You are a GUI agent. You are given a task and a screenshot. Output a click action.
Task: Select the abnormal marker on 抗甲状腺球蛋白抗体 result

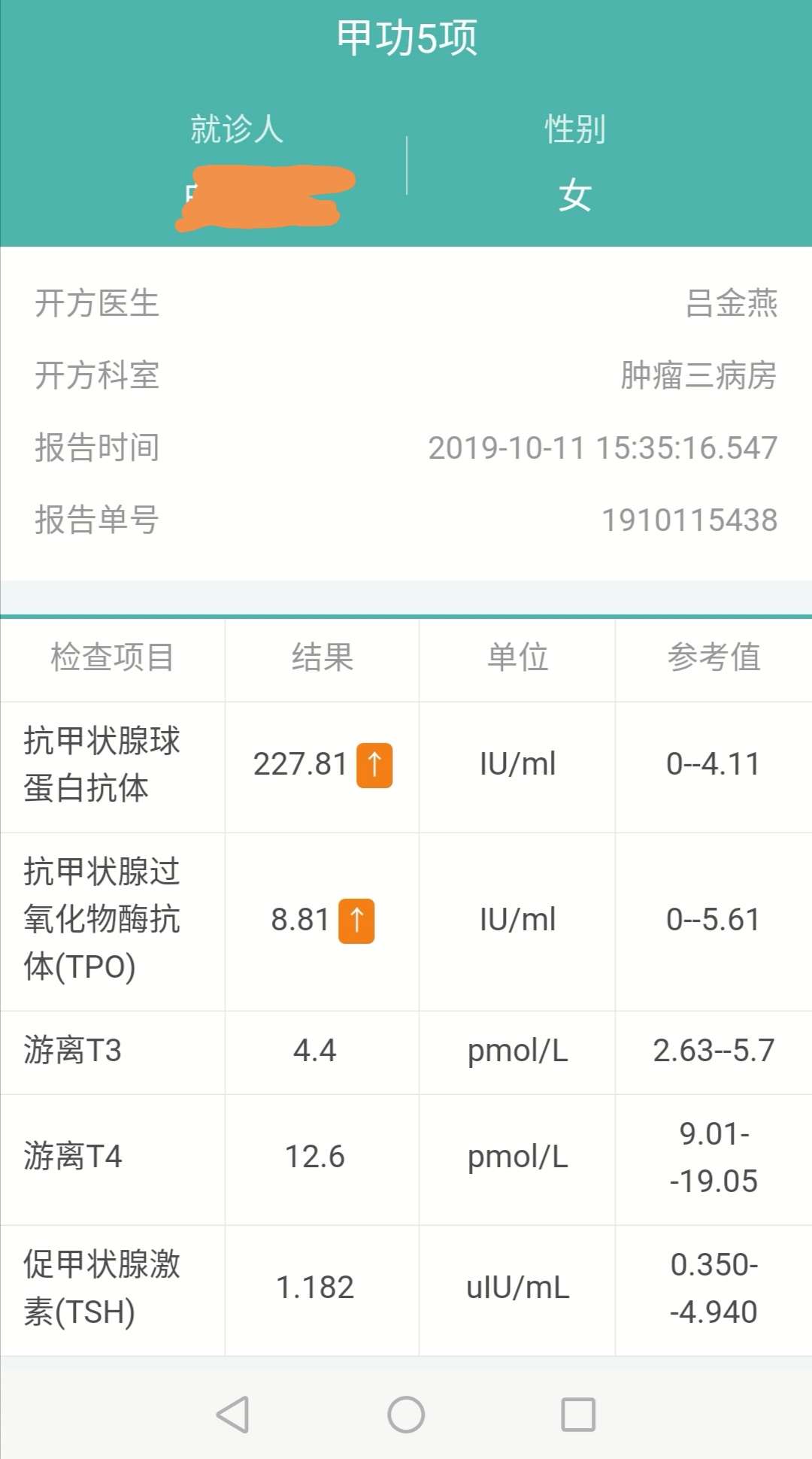[374, 765]
